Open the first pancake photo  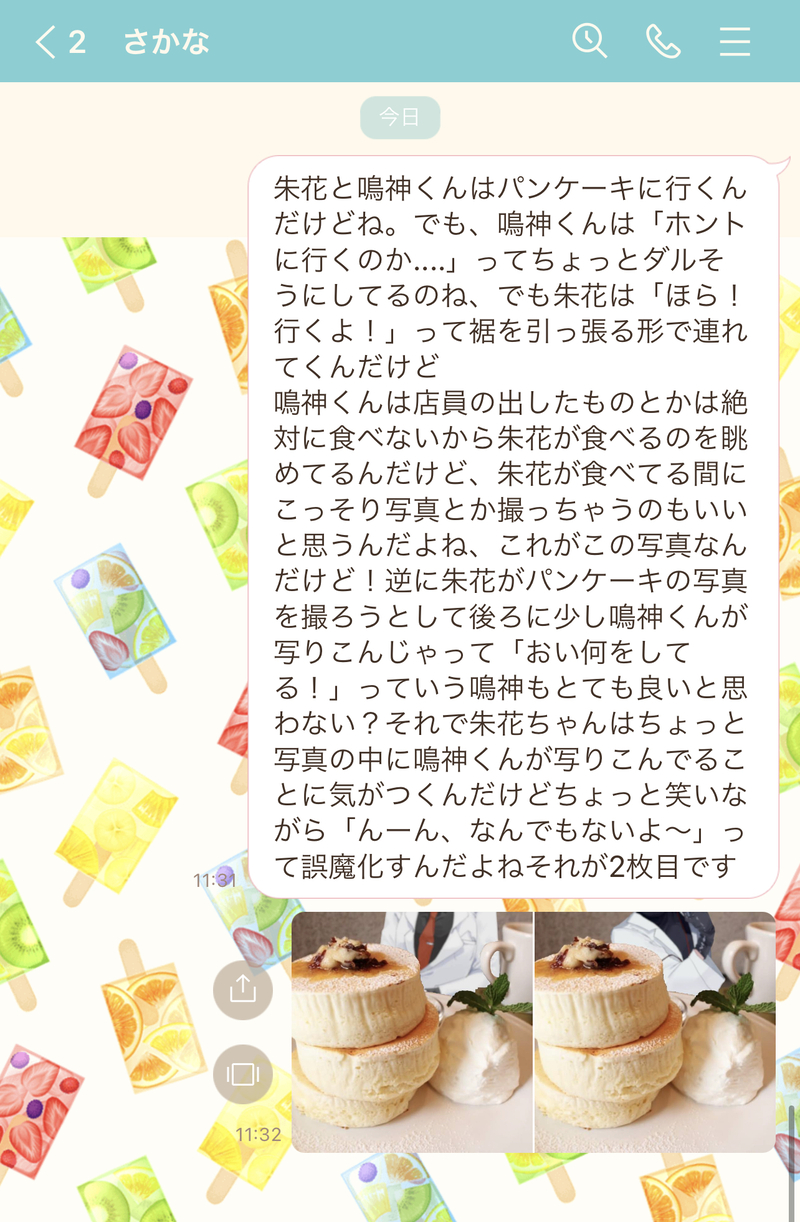(412, 1031)
